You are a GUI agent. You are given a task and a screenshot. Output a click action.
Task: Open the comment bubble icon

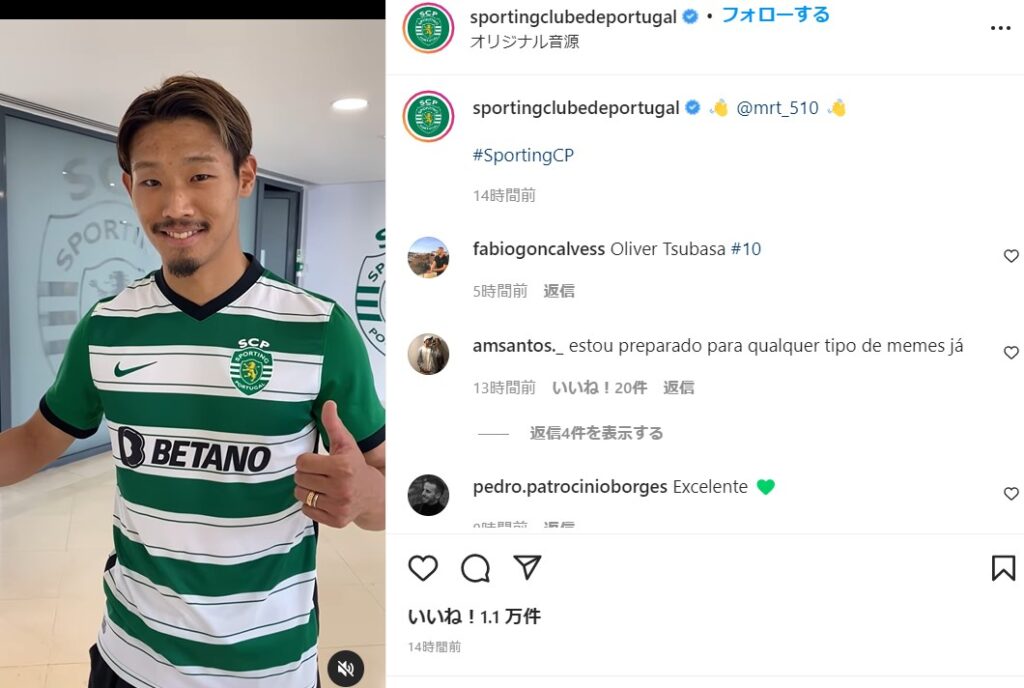tap(475, 568)
